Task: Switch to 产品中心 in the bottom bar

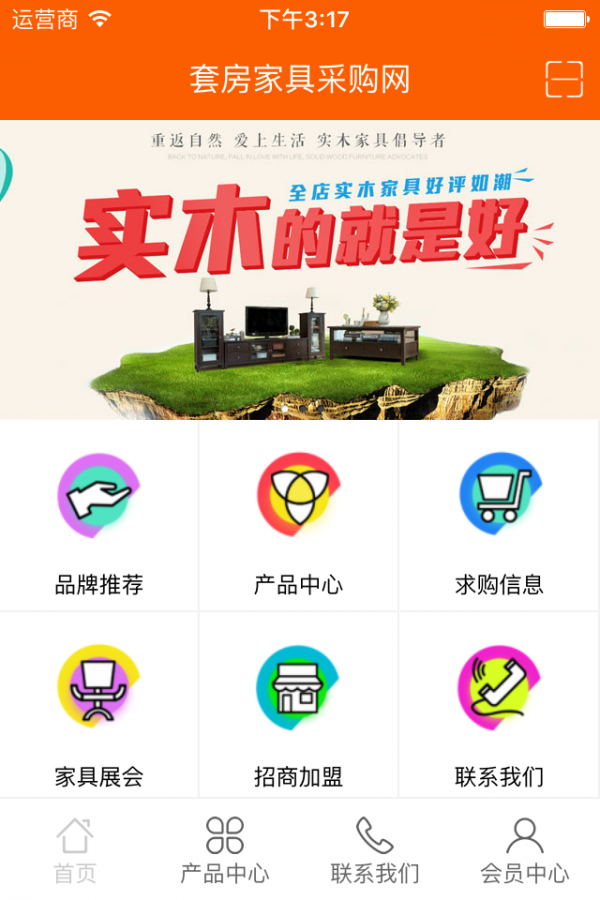Action: [x=225, y=850]
